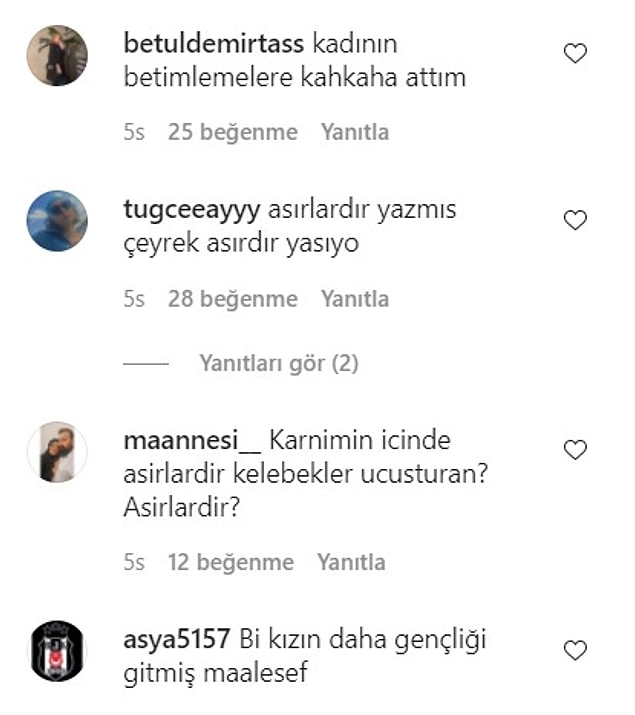
Task: Reply to maannesi__'s comment
Action: point(351,563)
